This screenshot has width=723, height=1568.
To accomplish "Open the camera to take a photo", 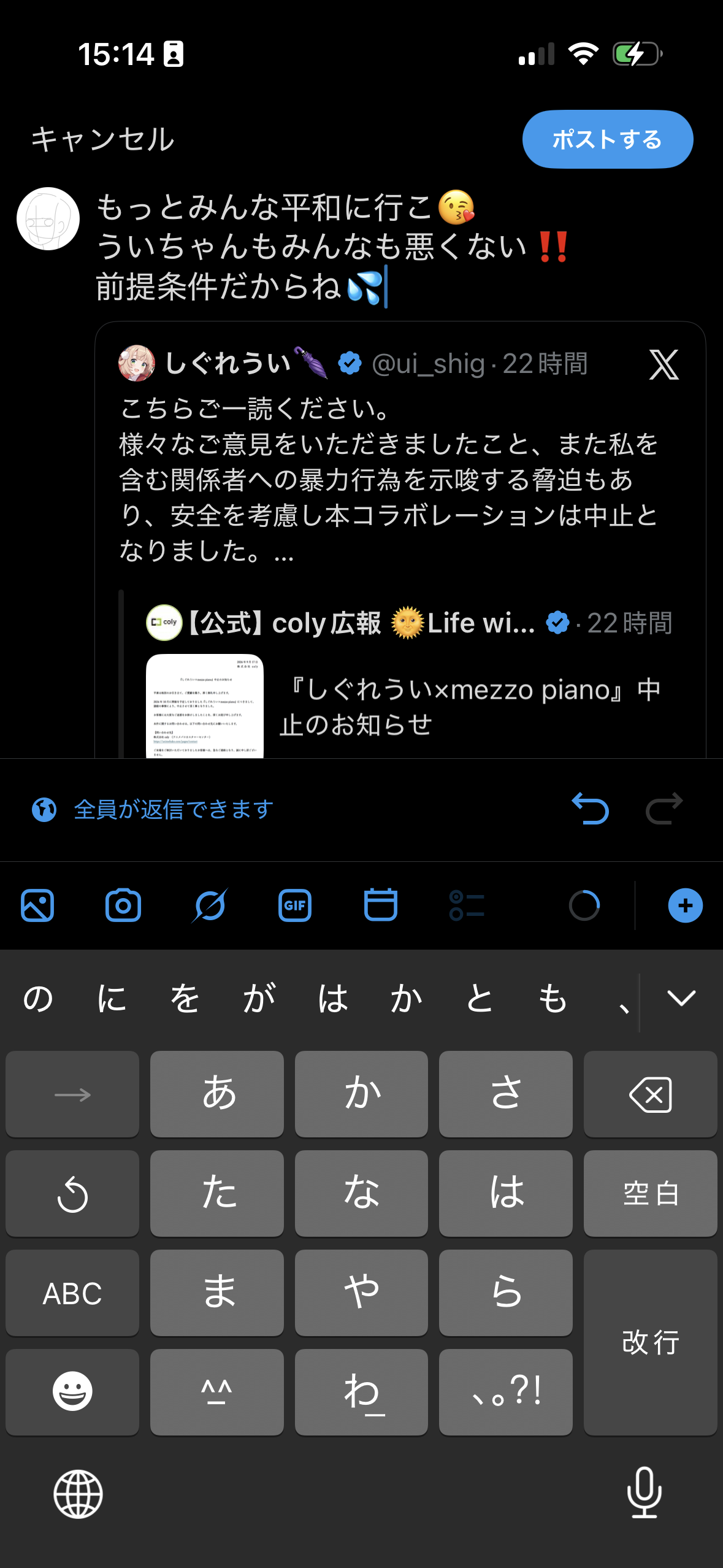I will pos(123,905).
